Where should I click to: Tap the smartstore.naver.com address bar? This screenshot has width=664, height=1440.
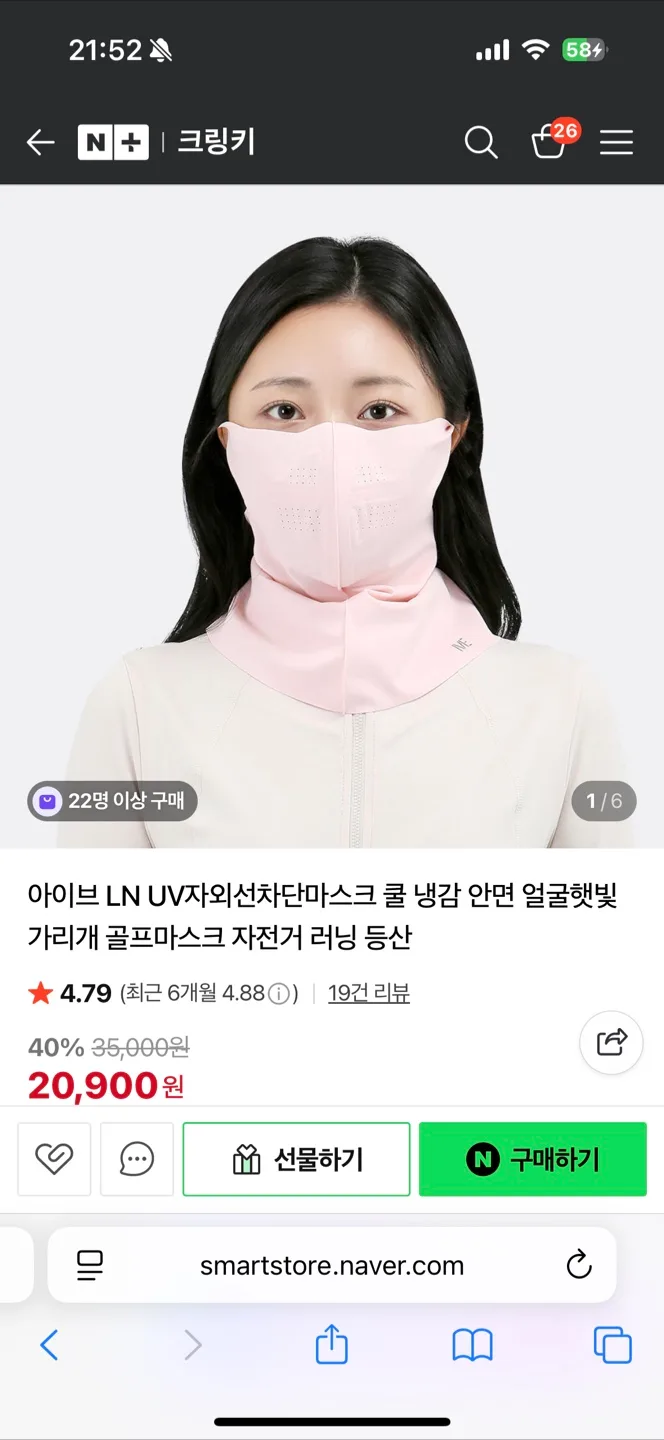[332, 1265]
